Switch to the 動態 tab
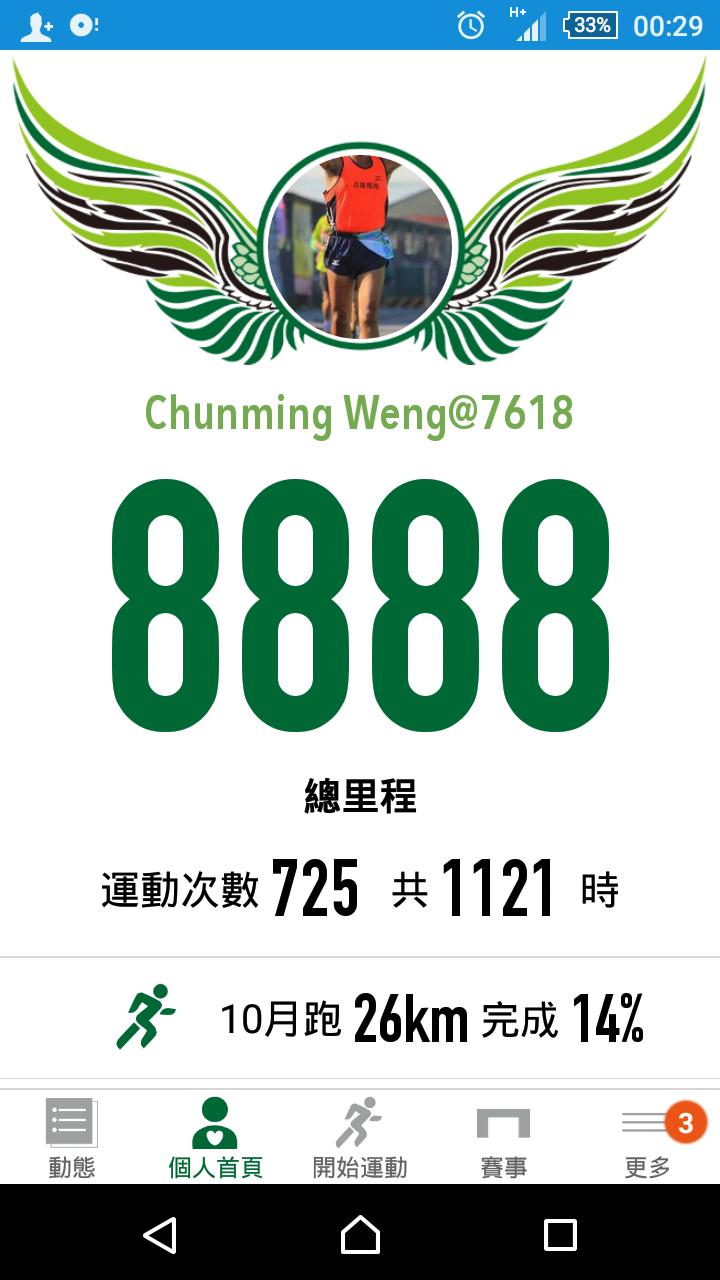This screenshot has width=720, height=1280. [x=71, y=1138]
